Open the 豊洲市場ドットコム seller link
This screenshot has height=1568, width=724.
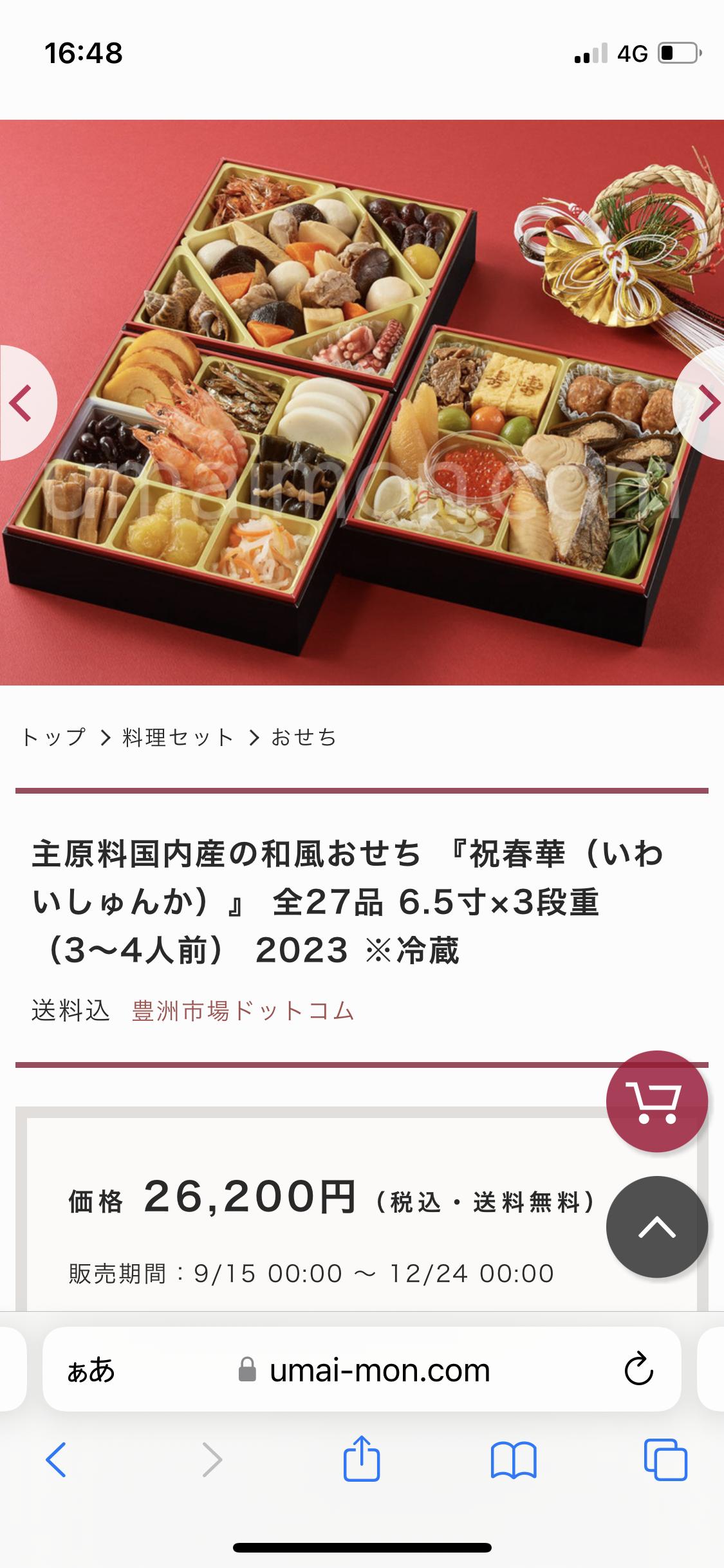point(243,1011)
